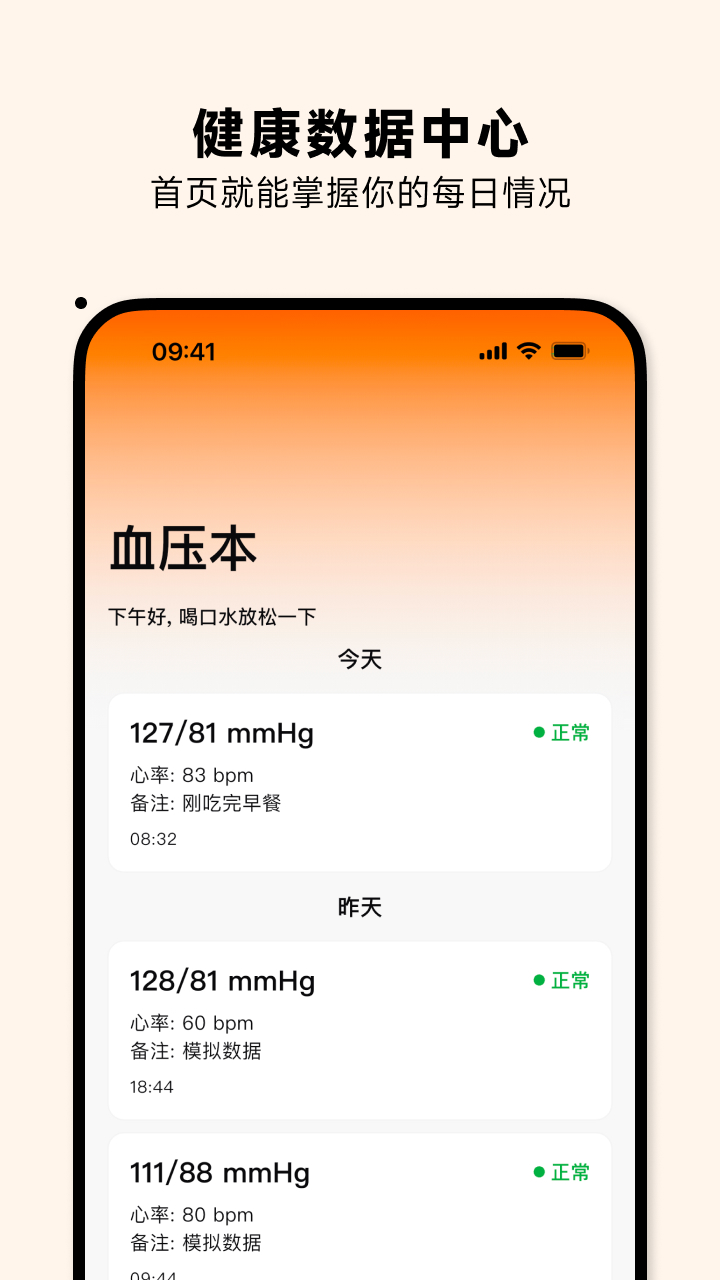This screenshot has height=1280, width=720.
Task: Open the 血压本 app title
Action: (x=184, y=548)
